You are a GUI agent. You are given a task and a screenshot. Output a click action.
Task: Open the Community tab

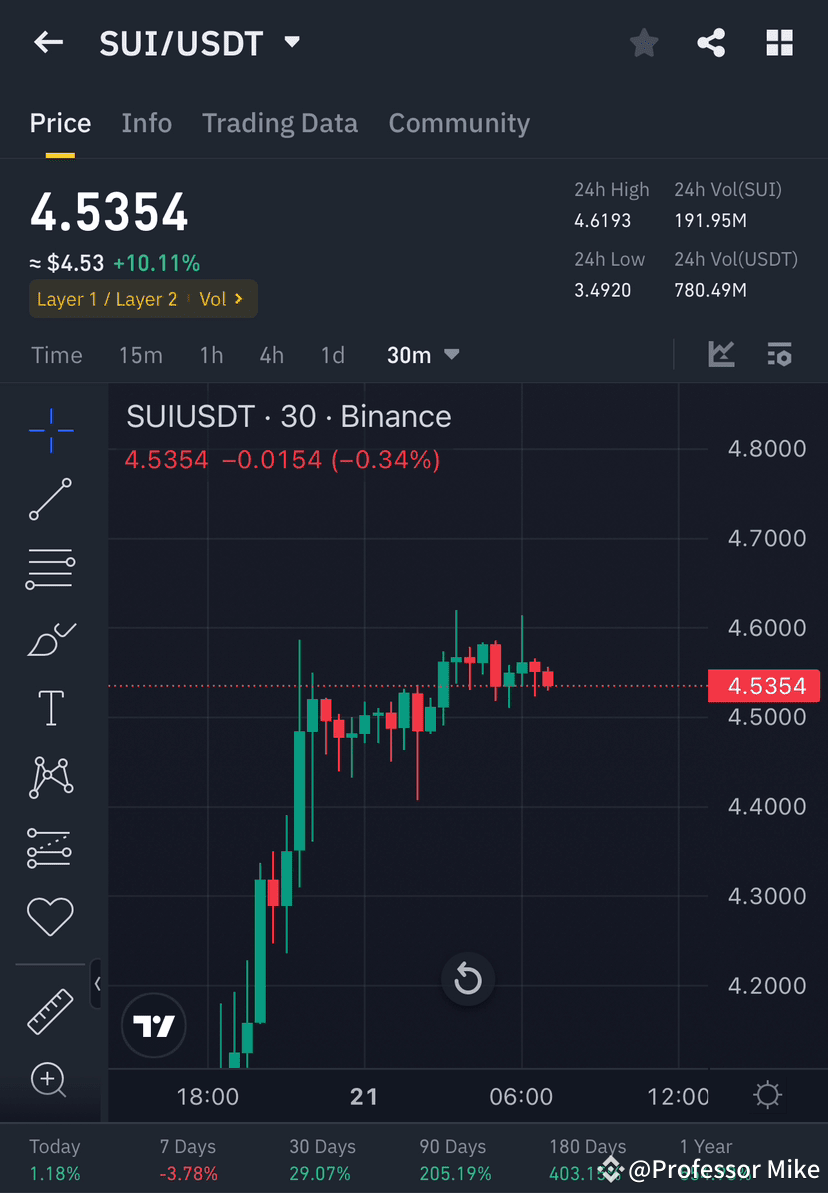(459, 122)
